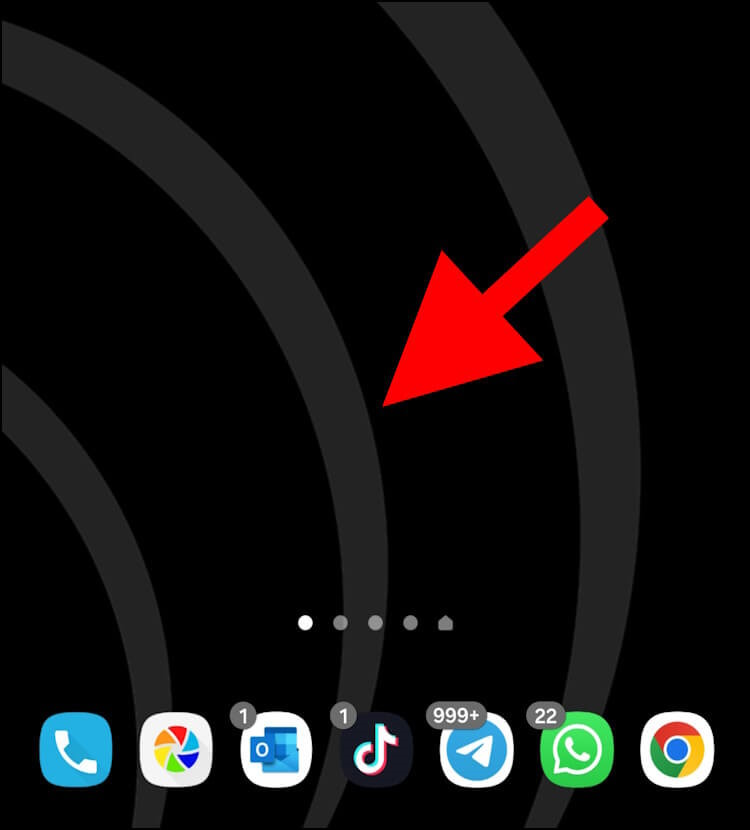
Task: Jump to the home page indicator
Action: (445, 623)
